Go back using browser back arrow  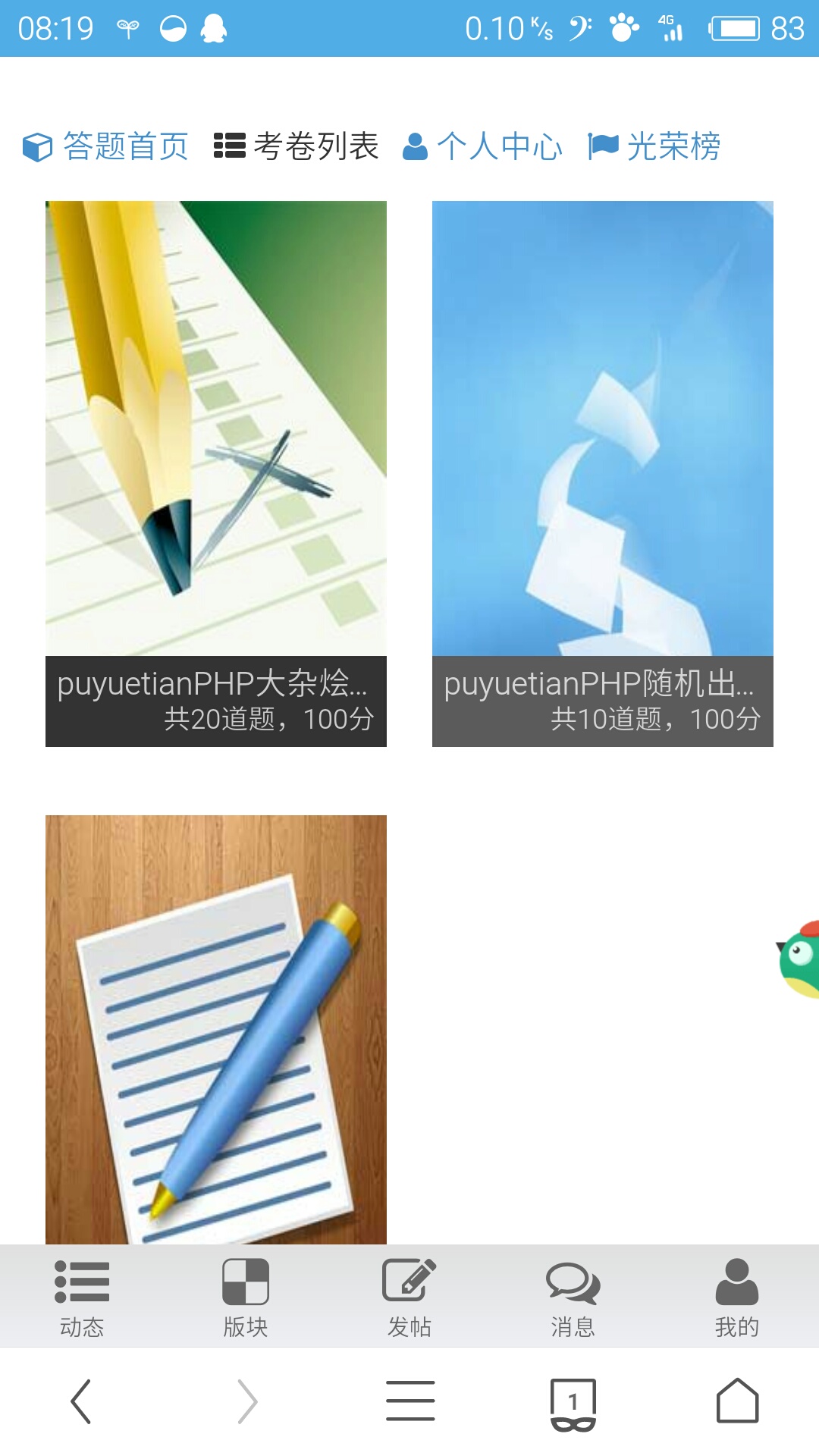pos(81,1401)
